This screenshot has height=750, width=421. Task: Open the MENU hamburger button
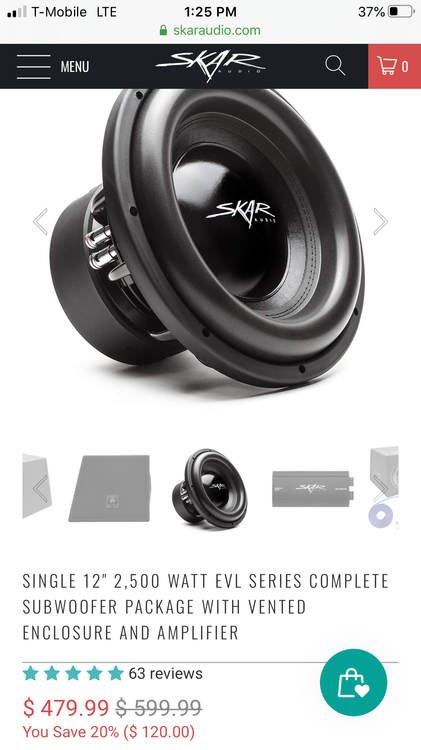pos(53,66)
